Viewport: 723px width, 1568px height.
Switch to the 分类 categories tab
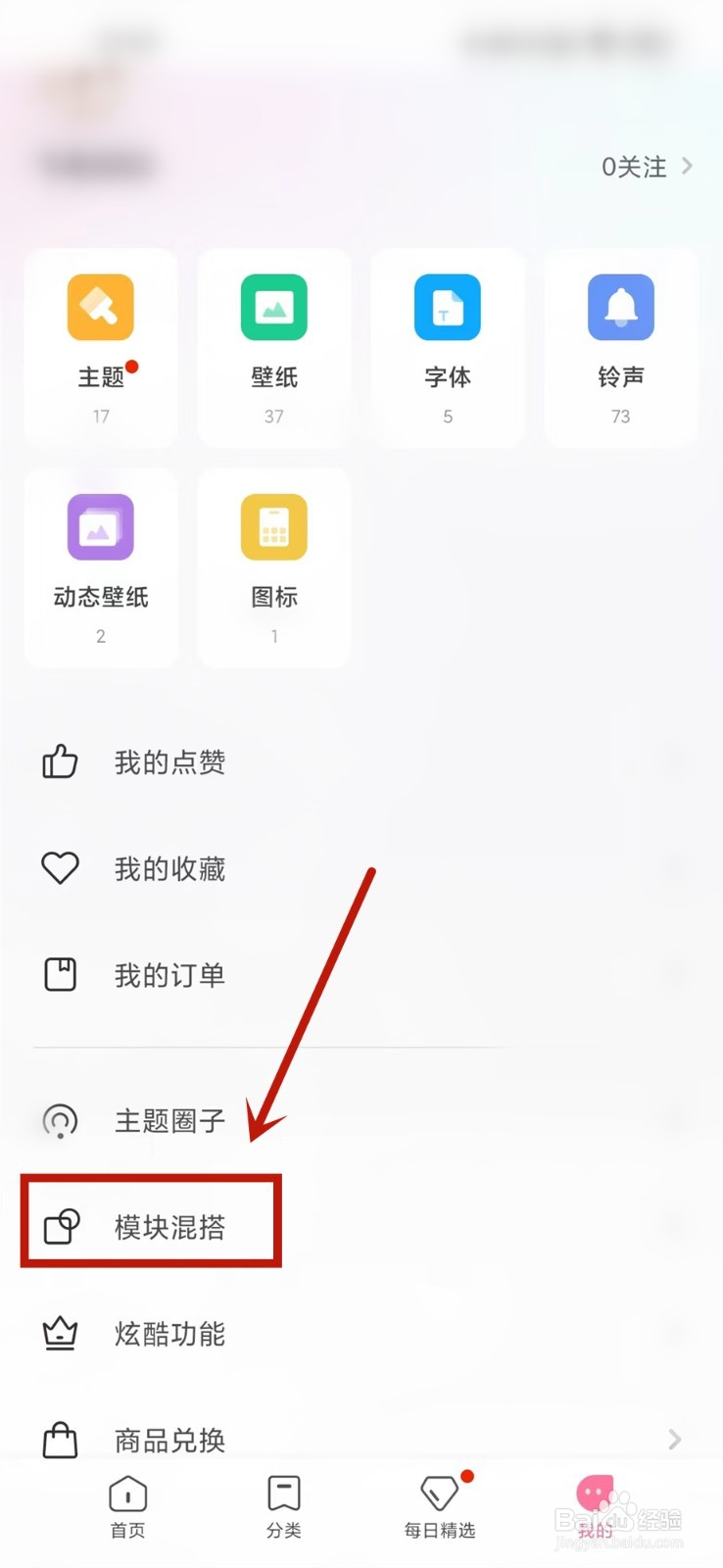pos(282,1506)
